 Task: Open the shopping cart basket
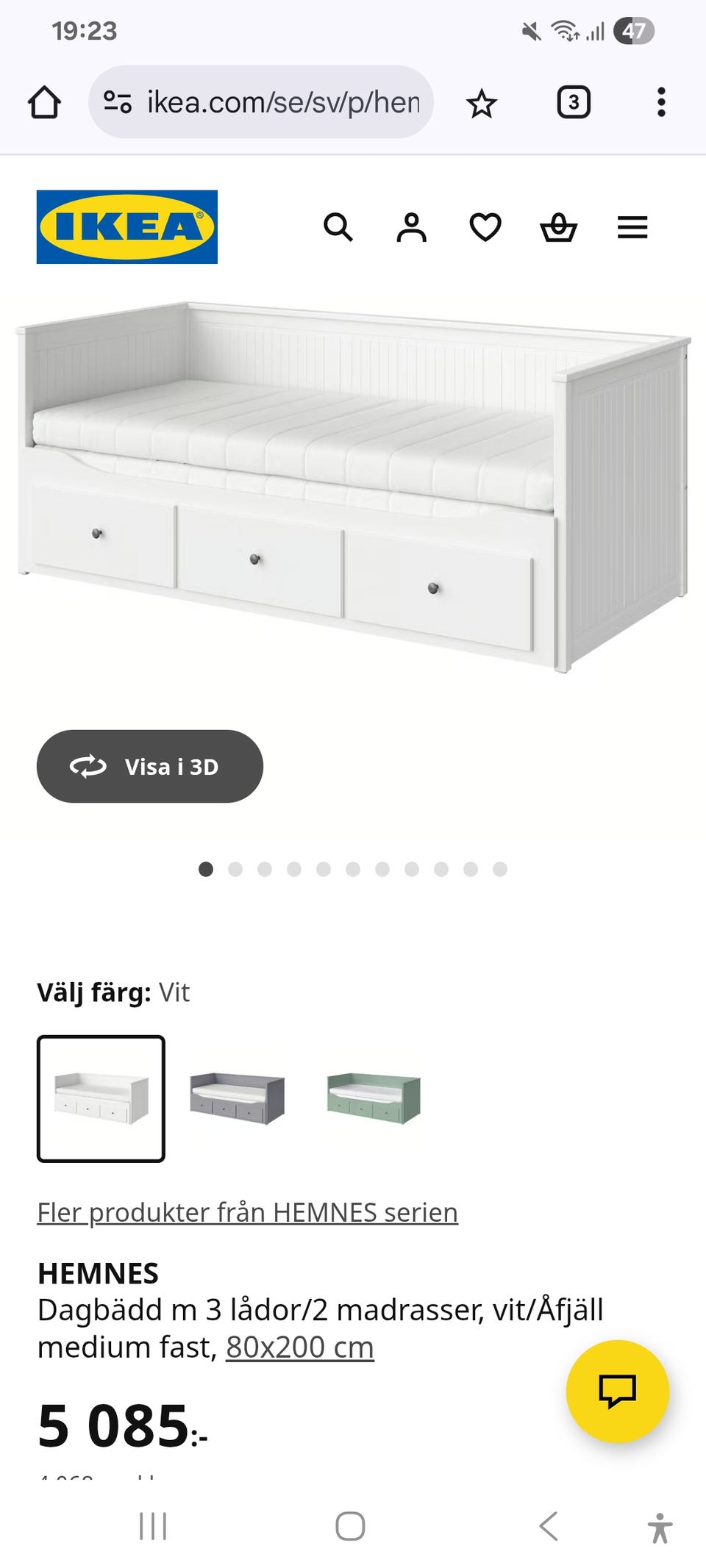click(558, 229)
